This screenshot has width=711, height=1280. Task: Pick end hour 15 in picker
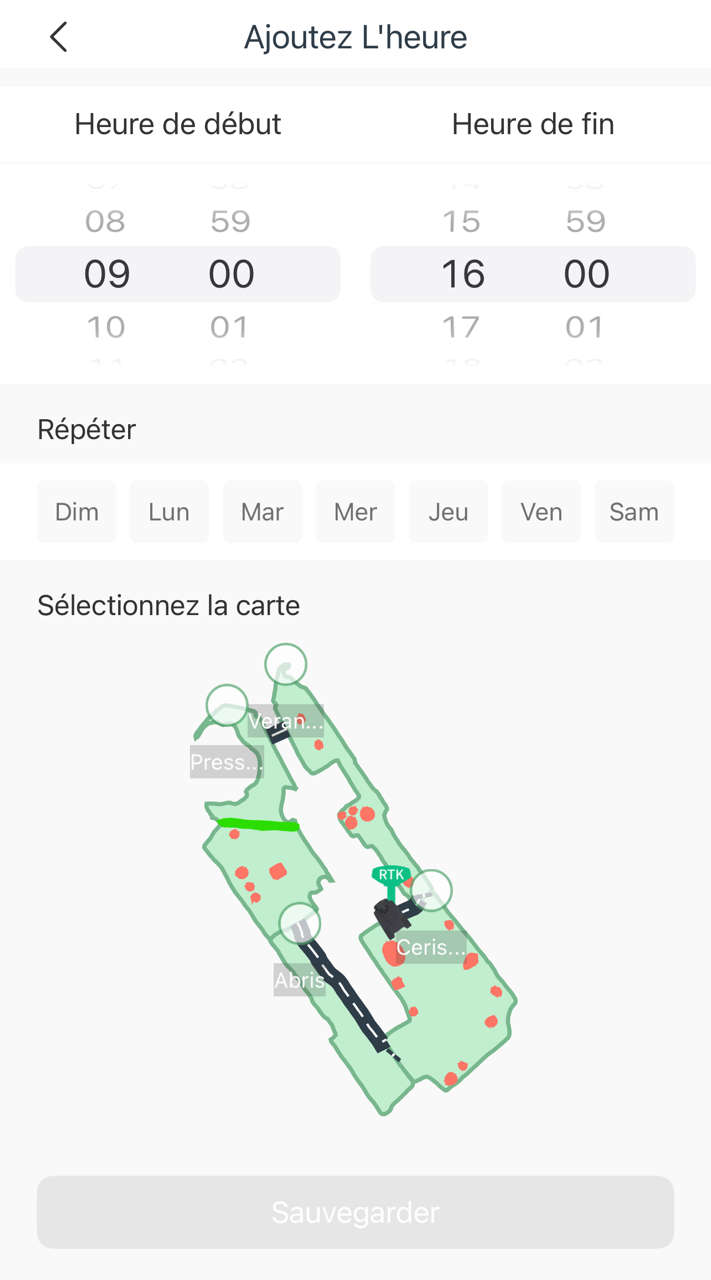462,221
